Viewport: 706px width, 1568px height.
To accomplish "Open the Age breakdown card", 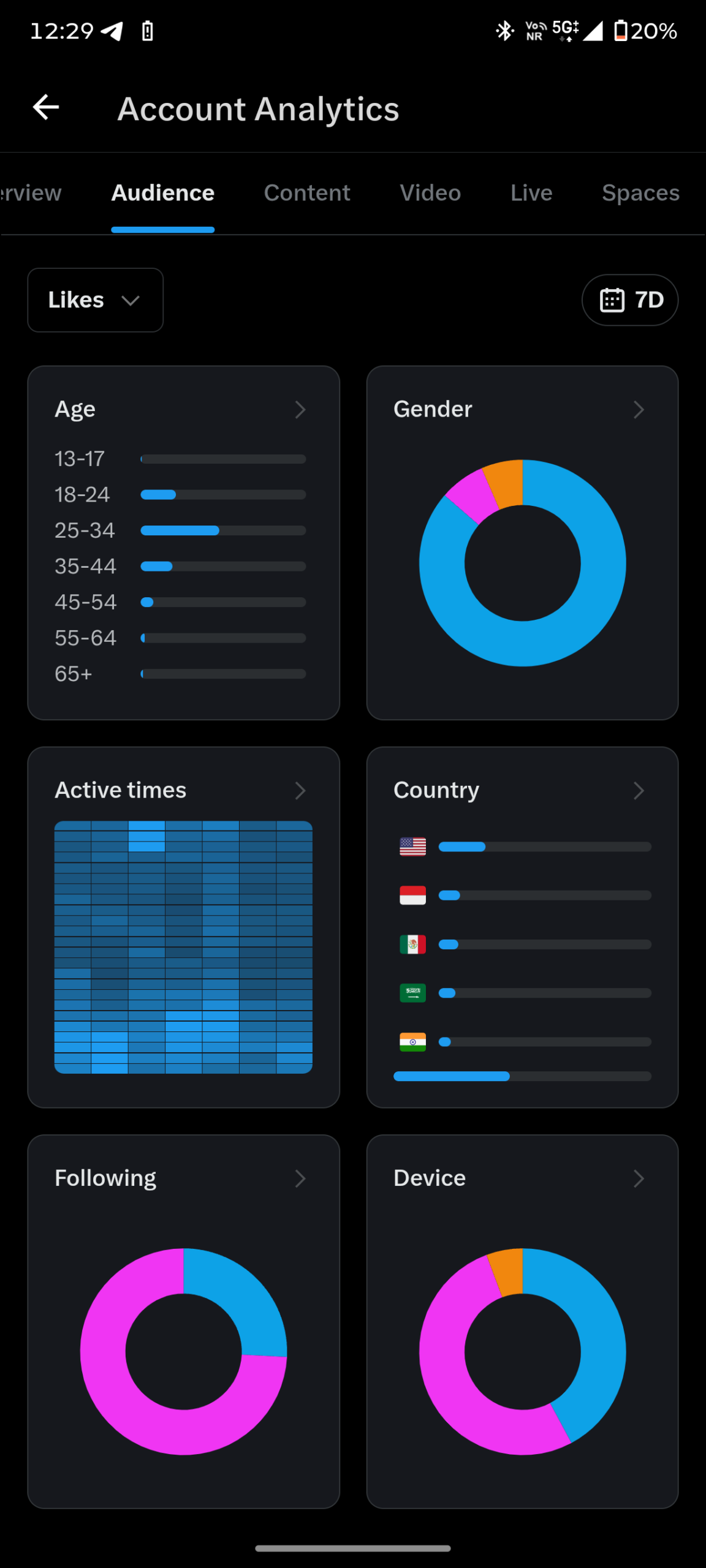I will pos(183,410).
